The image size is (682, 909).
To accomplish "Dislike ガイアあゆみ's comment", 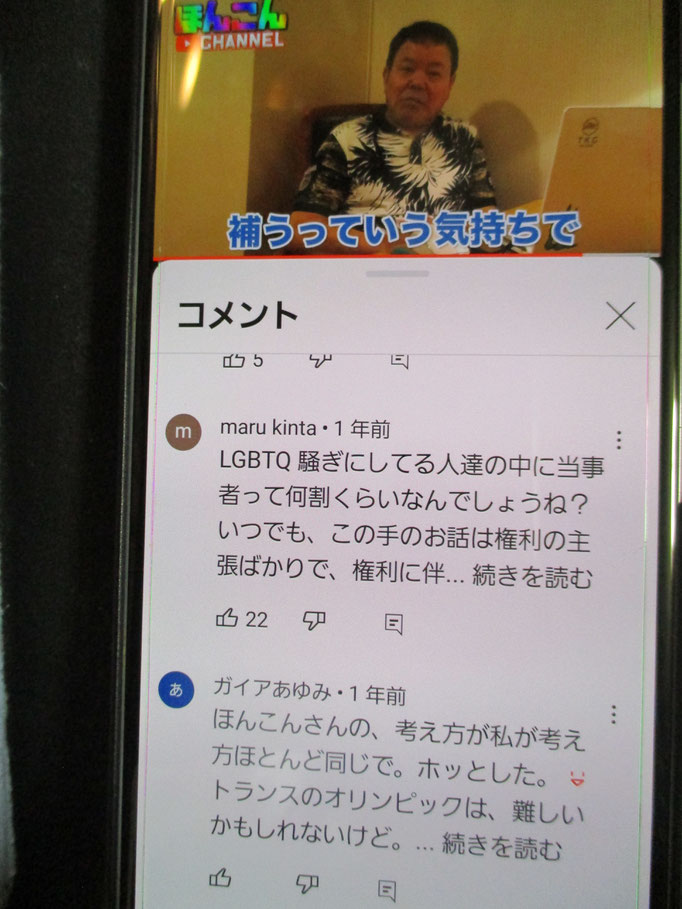I will [x=308, y=883].
